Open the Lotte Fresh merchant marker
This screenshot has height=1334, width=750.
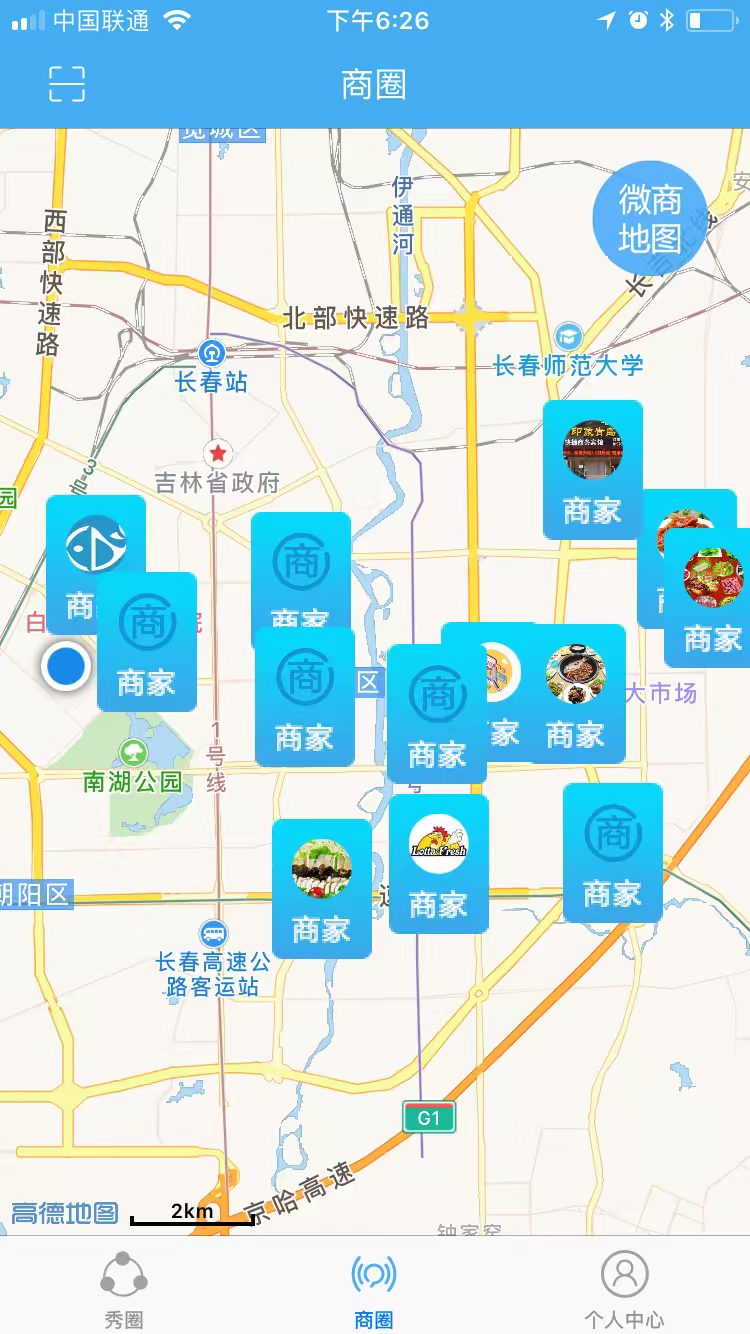pos(438,864)
